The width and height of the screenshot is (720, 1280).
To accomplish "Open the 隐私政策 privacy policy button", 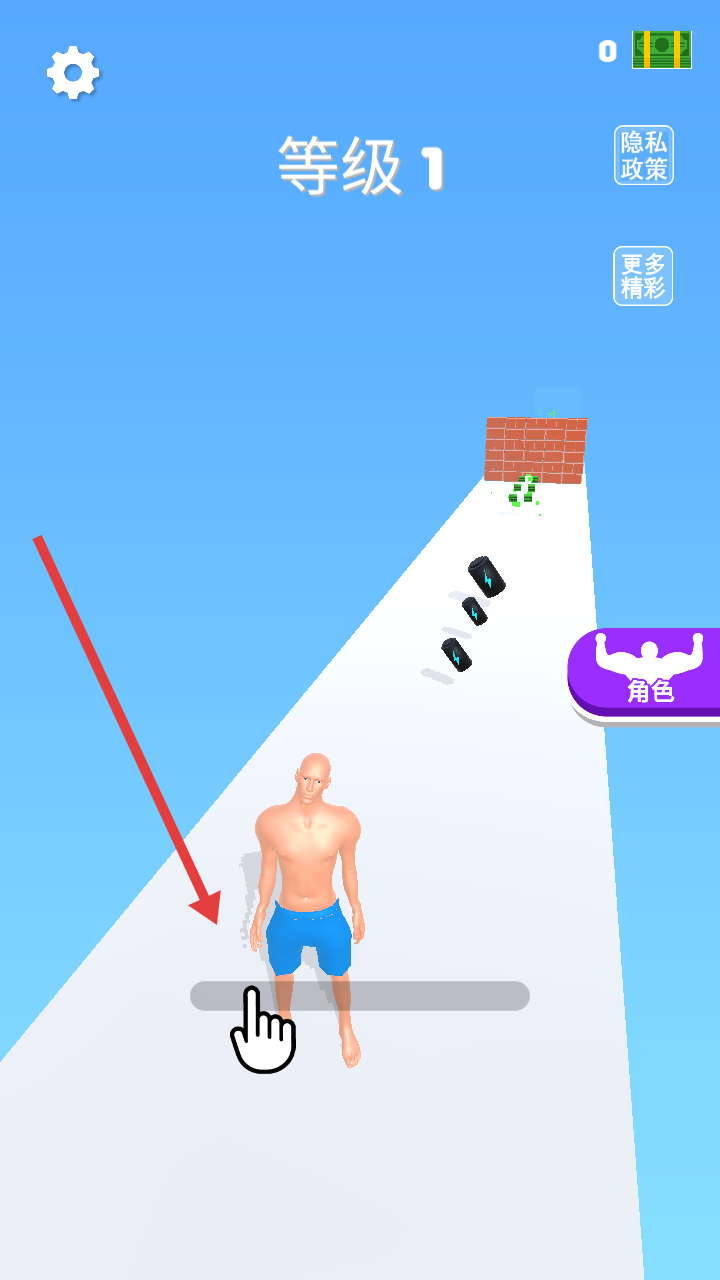I will click(x=643, y=155).
